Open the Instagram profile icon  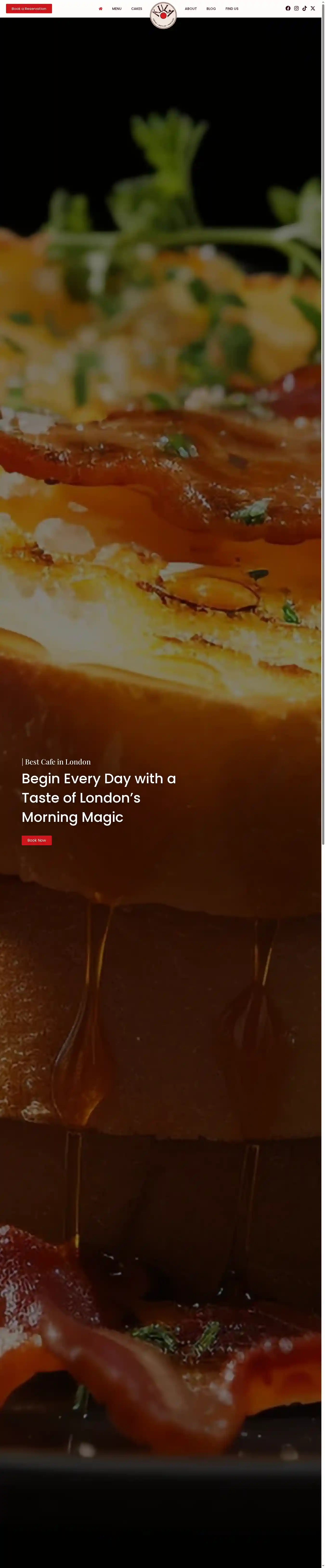pos(296,8)
